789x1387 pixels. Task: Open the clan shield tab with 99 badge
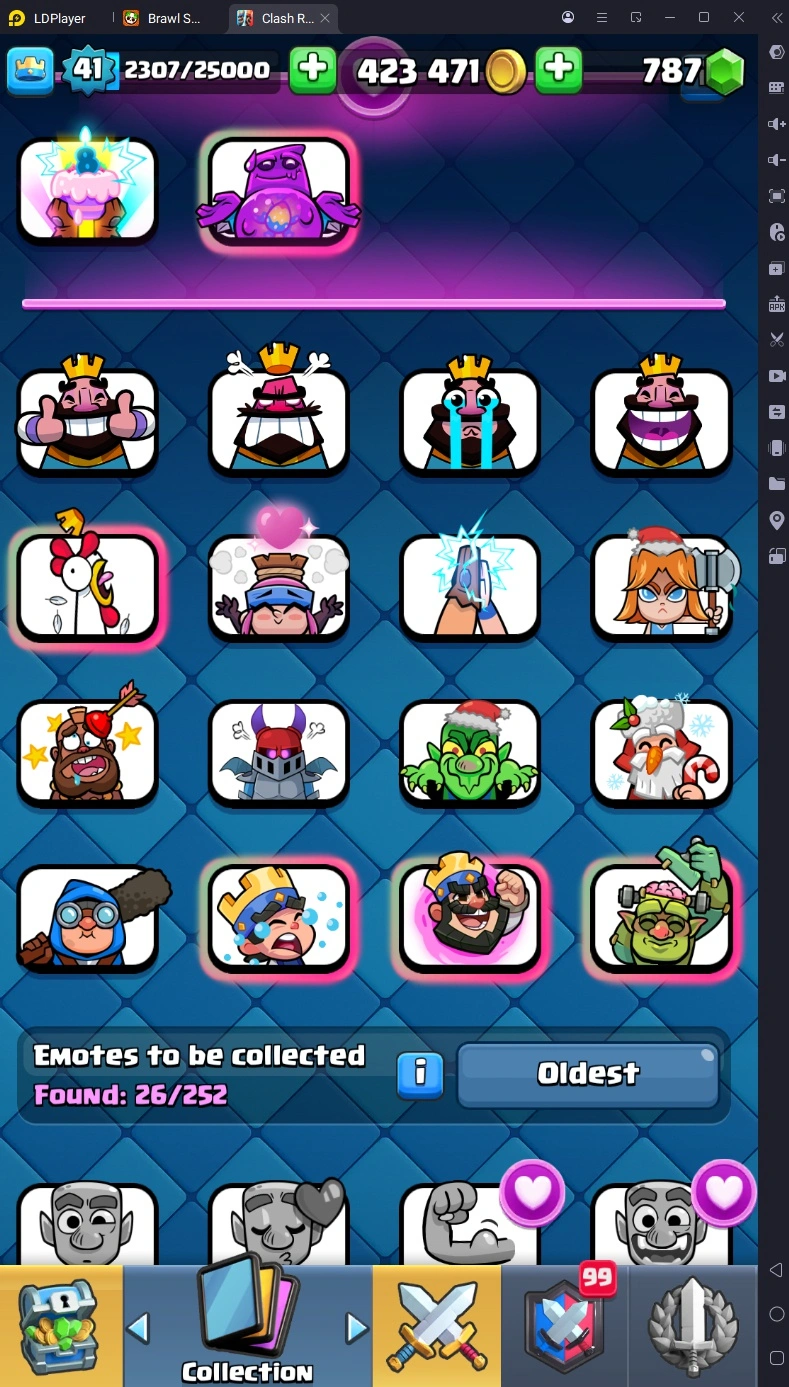[565, 1326]
